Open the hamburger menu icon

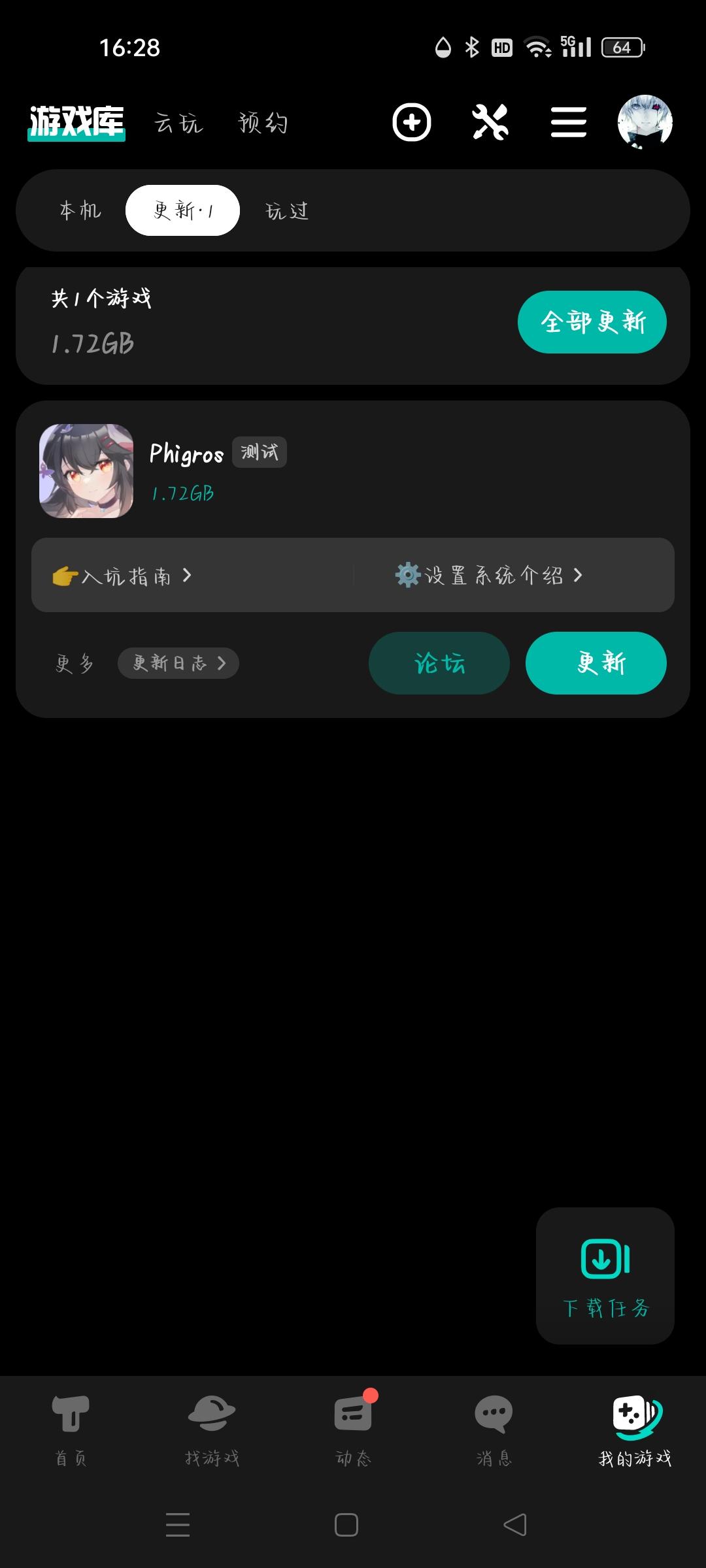point(568,122)
